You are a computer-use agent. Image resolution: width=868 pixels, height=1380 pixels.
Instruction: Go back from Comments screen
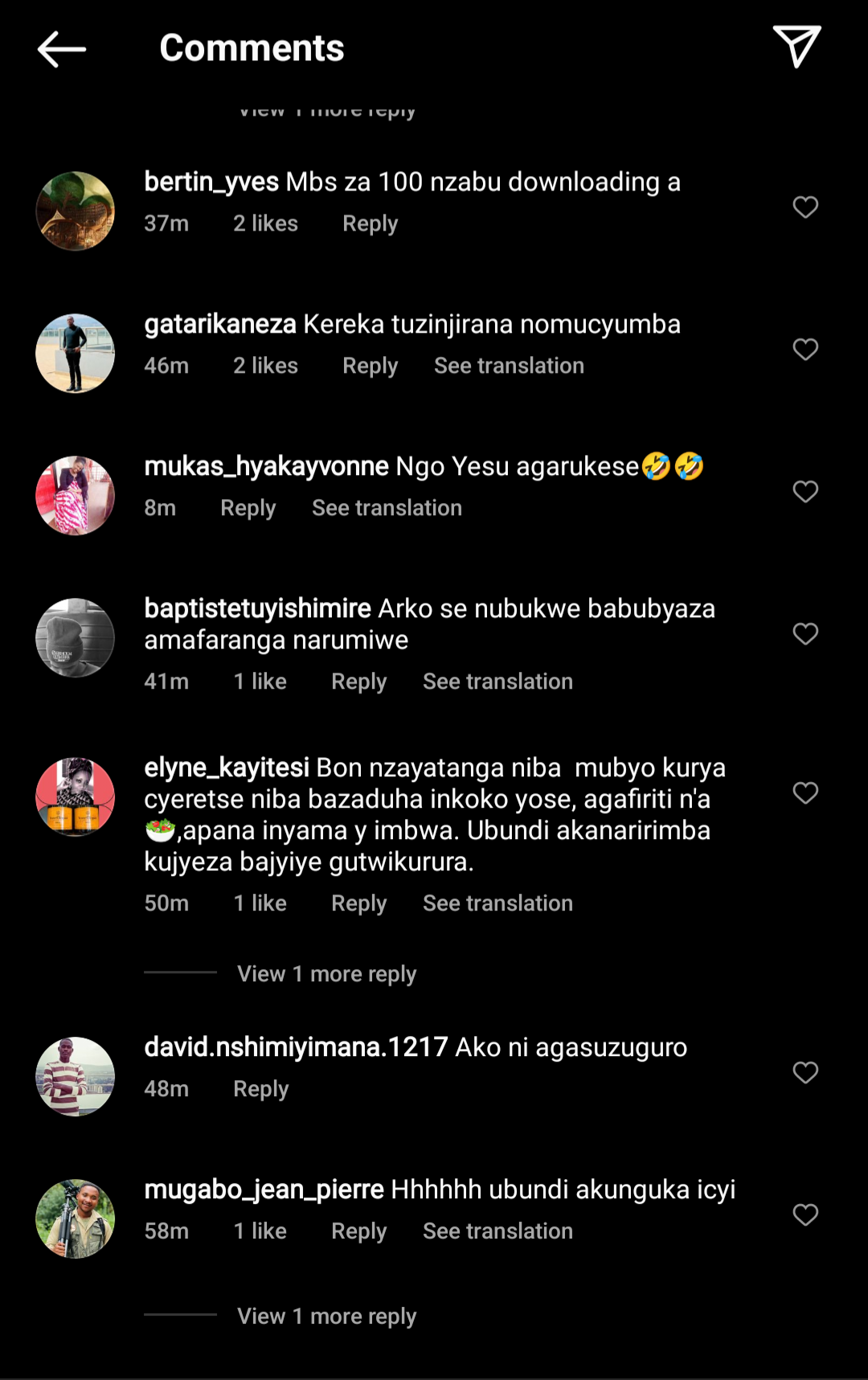62,49
